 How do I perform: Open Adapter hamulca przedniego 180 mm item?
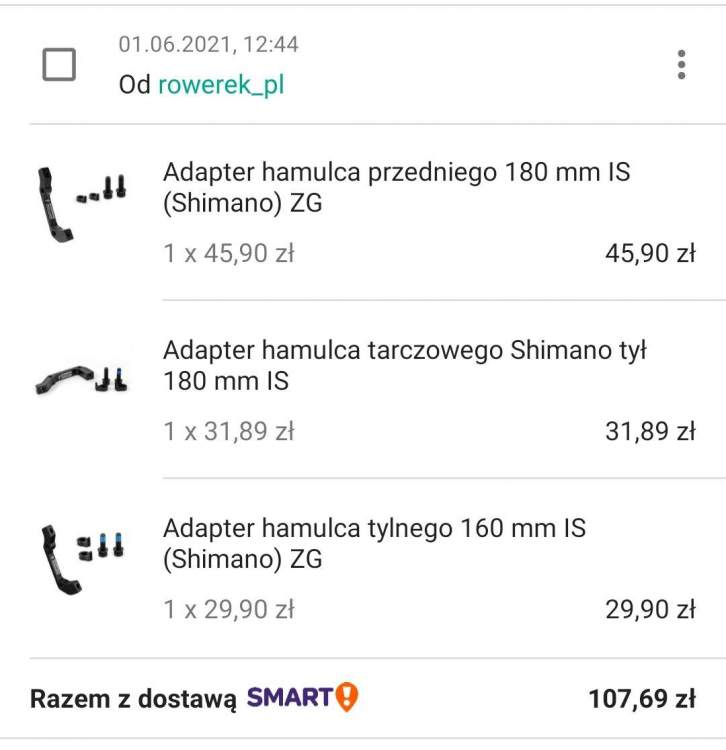point(396,187)
